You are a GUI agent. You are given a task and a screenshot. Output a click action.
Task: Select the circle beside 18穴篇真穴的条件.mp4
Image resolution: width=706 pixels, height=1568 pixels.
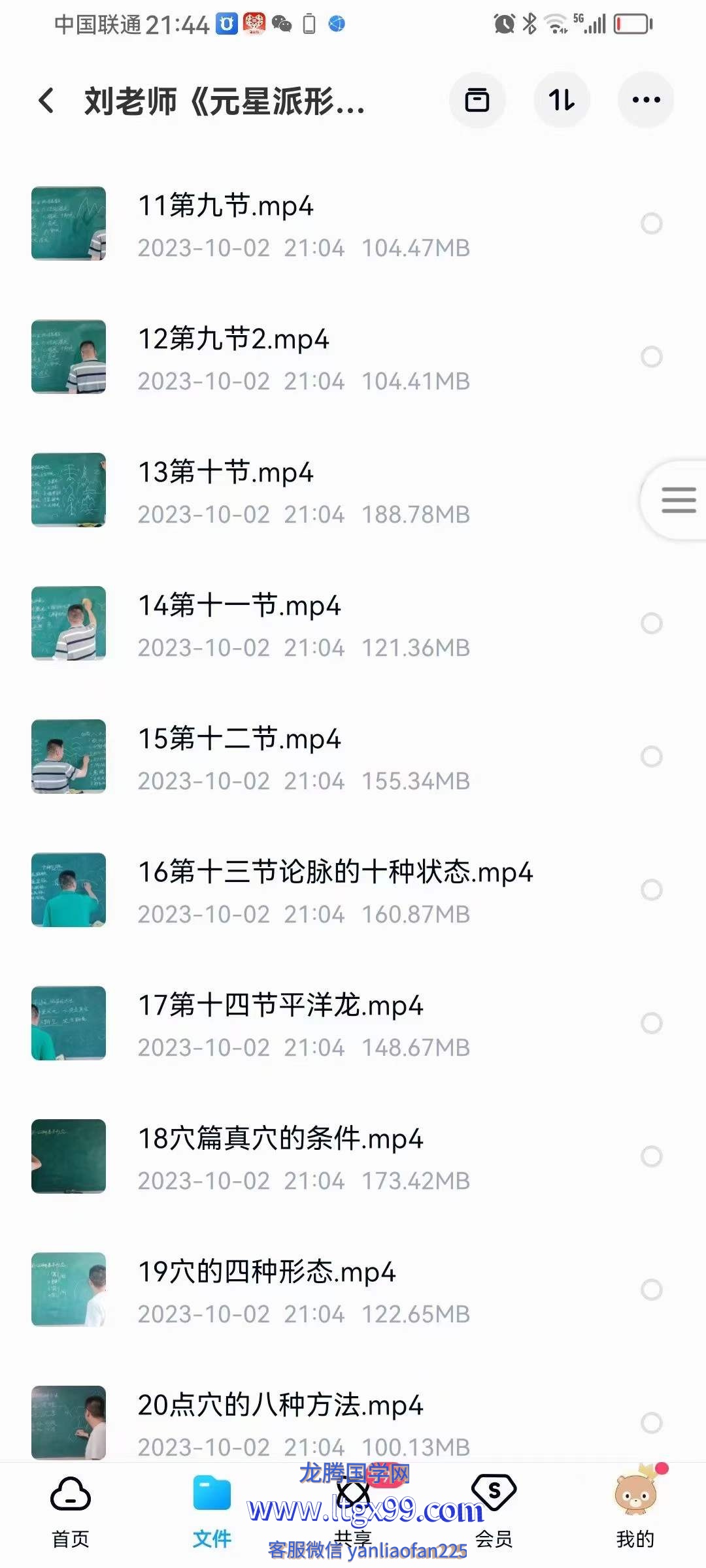(652, 1156)
